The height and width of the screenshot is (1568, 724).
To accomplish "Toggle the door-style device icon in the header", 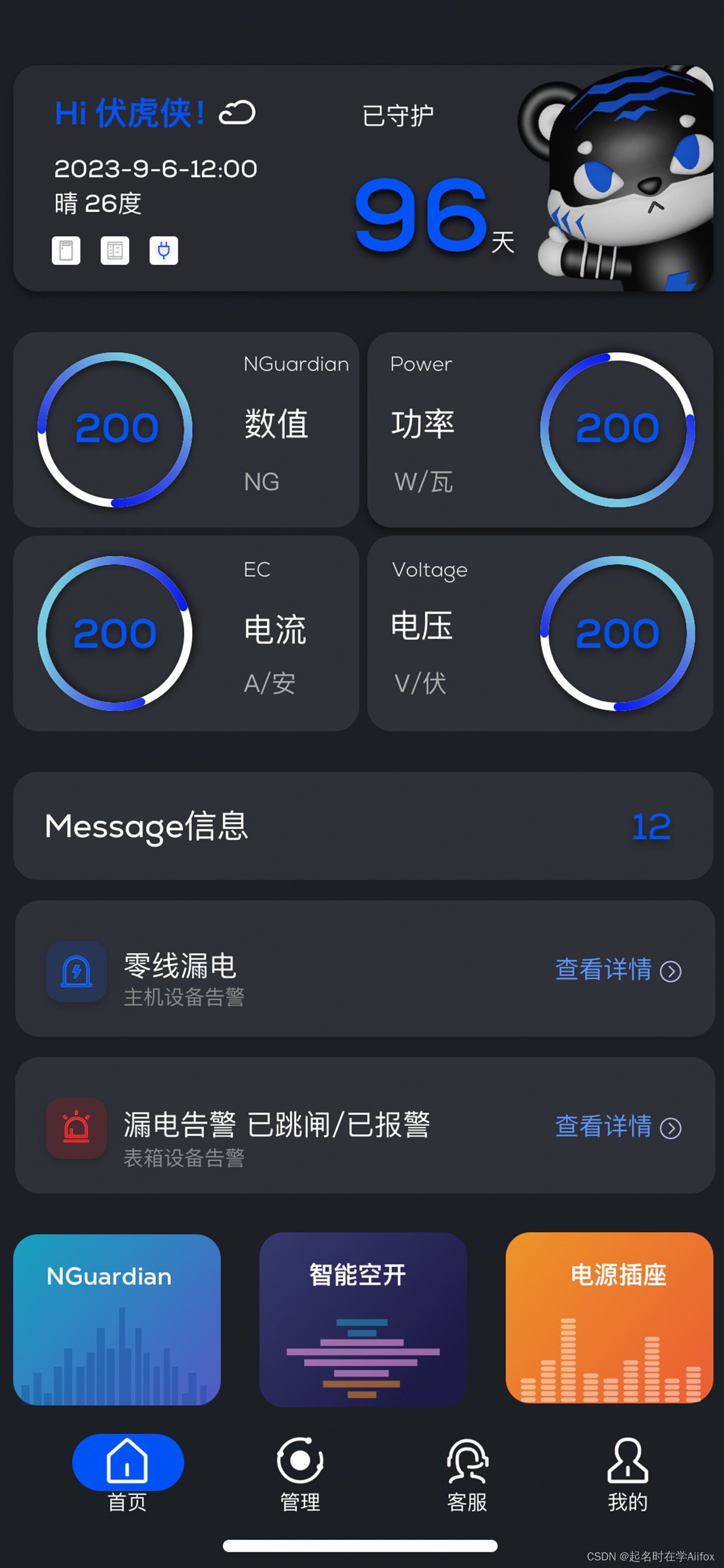I will [x=66, y=251].
